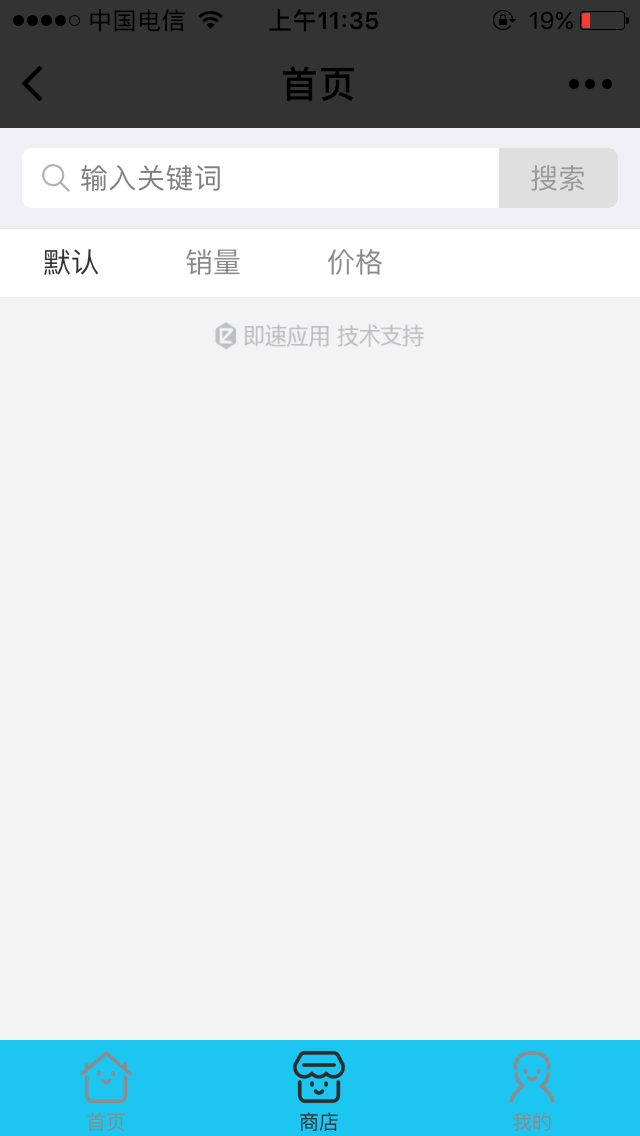Open the 商店 bottom tab
This screenshot has height=1136, width=640.
click(x=319, y=1088)
